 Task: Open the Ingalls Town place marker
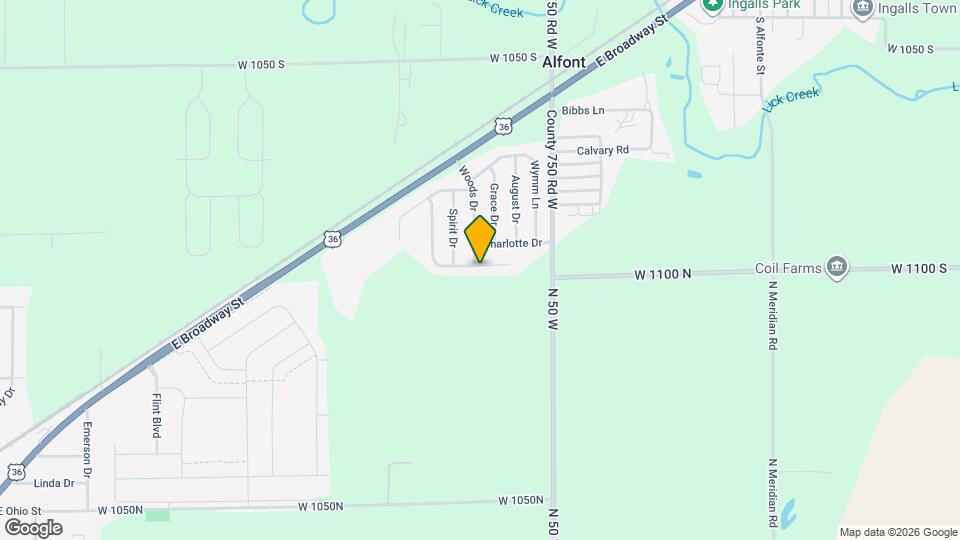coord(863,8)
